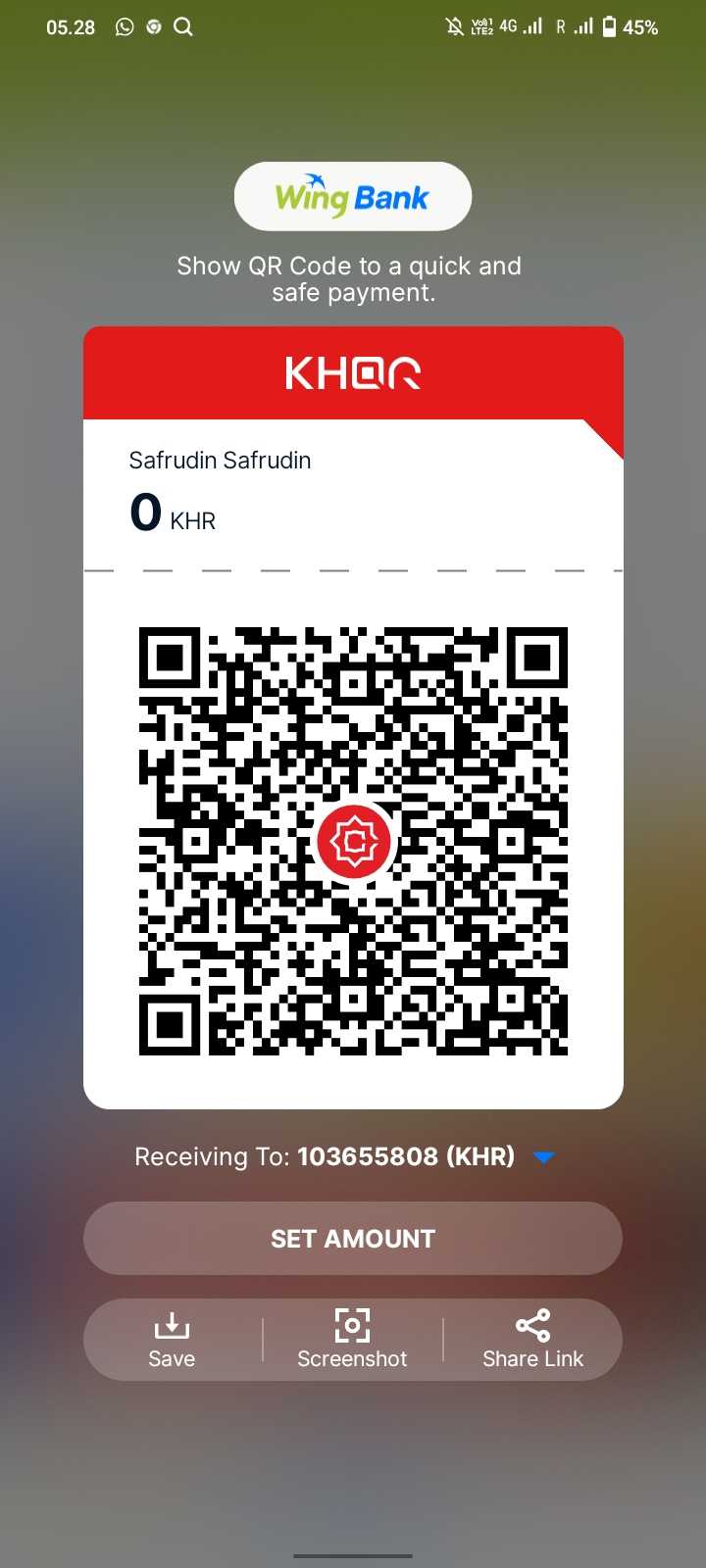706x1568 pixels.
Task: Save the QR code
Action: pos(172,1340)
